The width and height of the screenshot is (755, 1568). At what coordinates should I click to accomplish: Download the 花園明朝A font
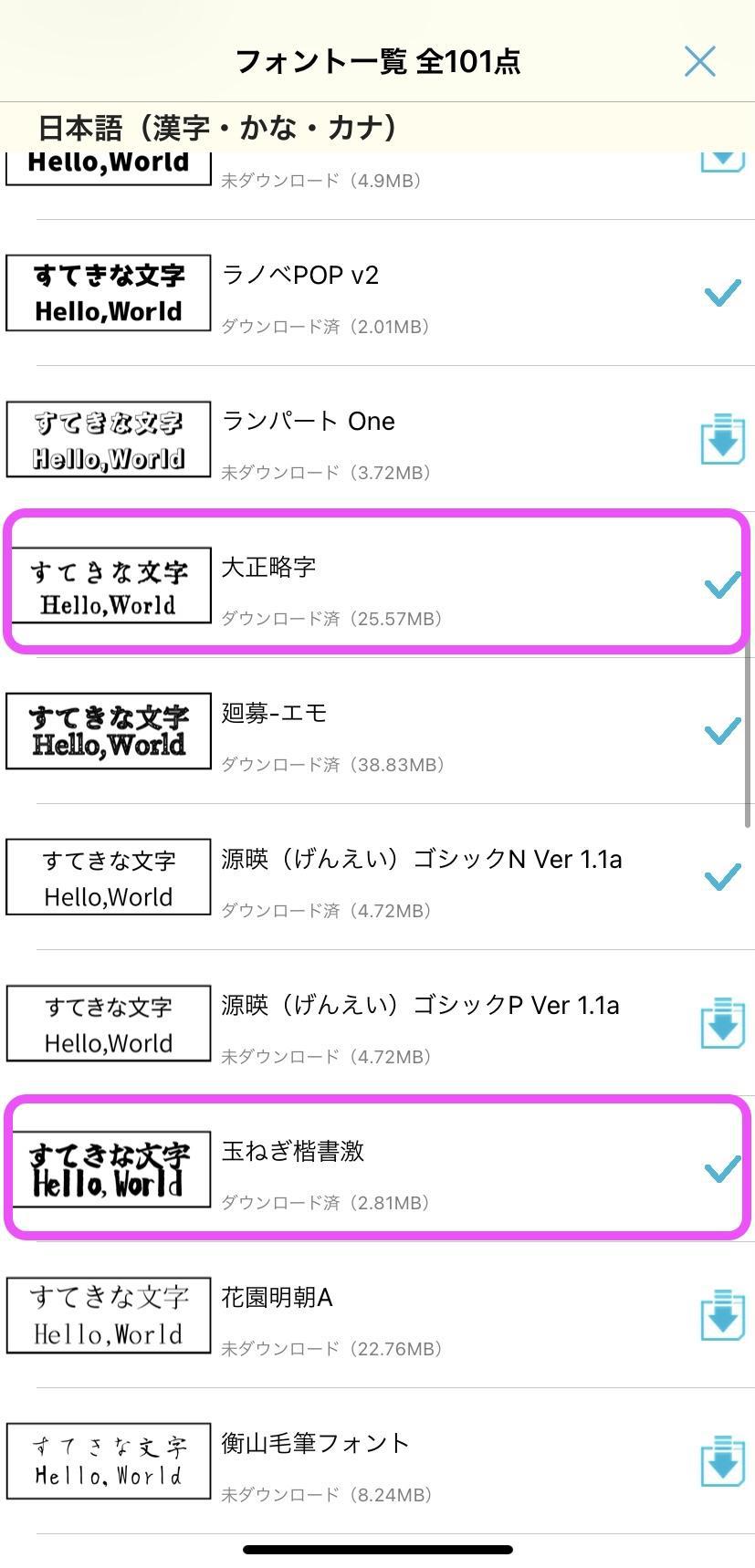point(722,1316)
